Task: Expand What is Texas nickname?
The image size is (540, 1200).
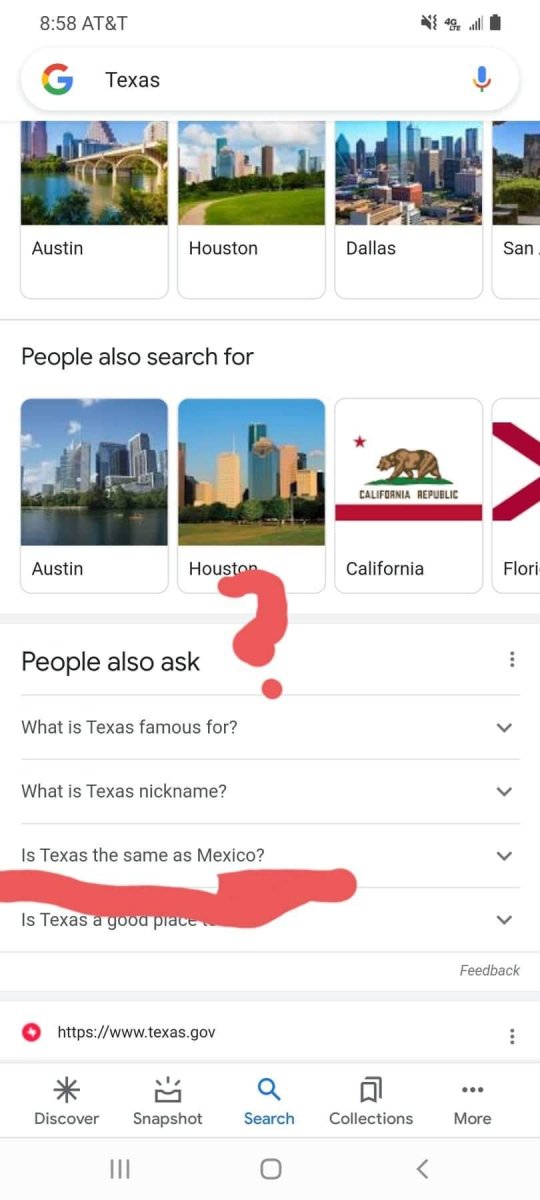Action: click(x=270, y=791)
